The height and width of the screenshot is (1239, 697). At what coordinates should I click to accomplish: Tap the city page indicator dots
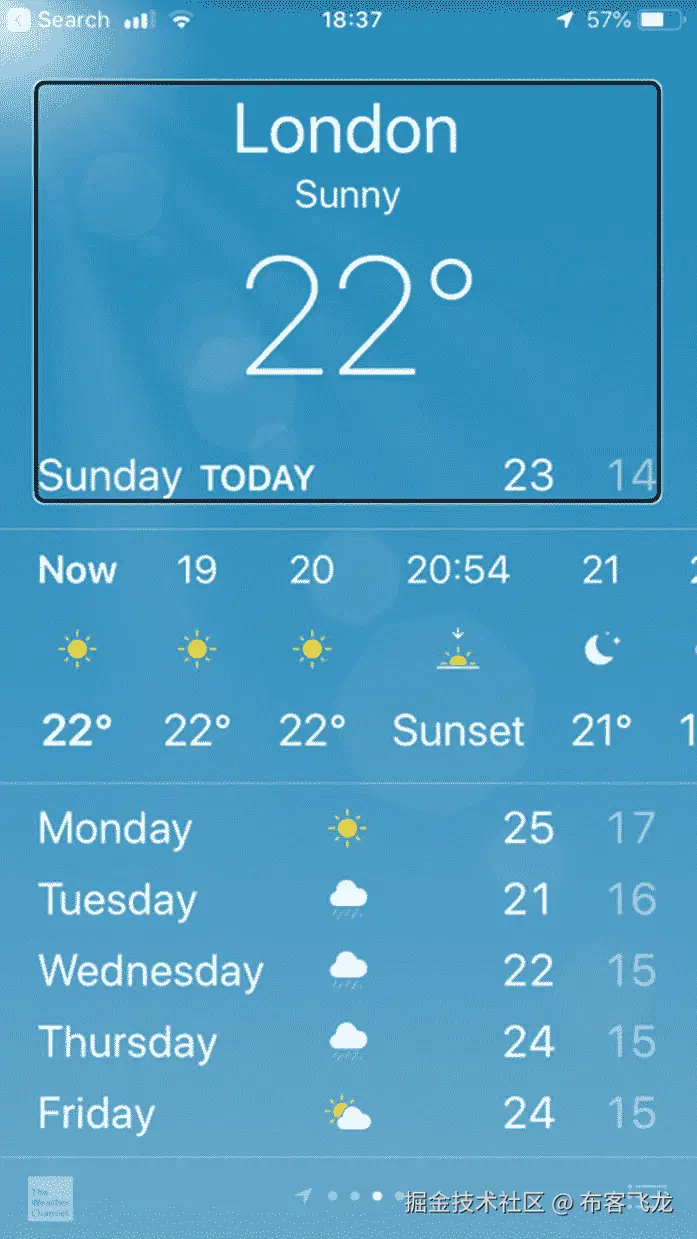click(365, 1195)
